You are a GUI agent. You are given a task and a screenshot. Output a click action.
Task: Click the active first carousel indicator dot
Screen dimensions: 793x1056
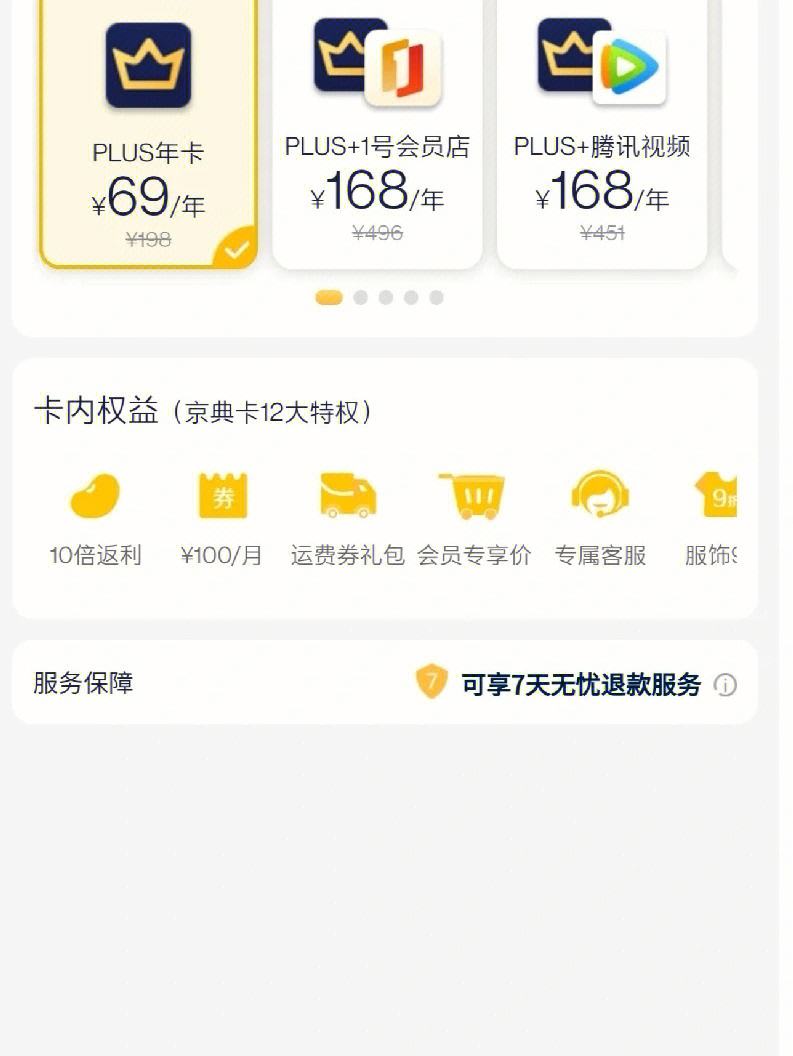click(328, 296)
